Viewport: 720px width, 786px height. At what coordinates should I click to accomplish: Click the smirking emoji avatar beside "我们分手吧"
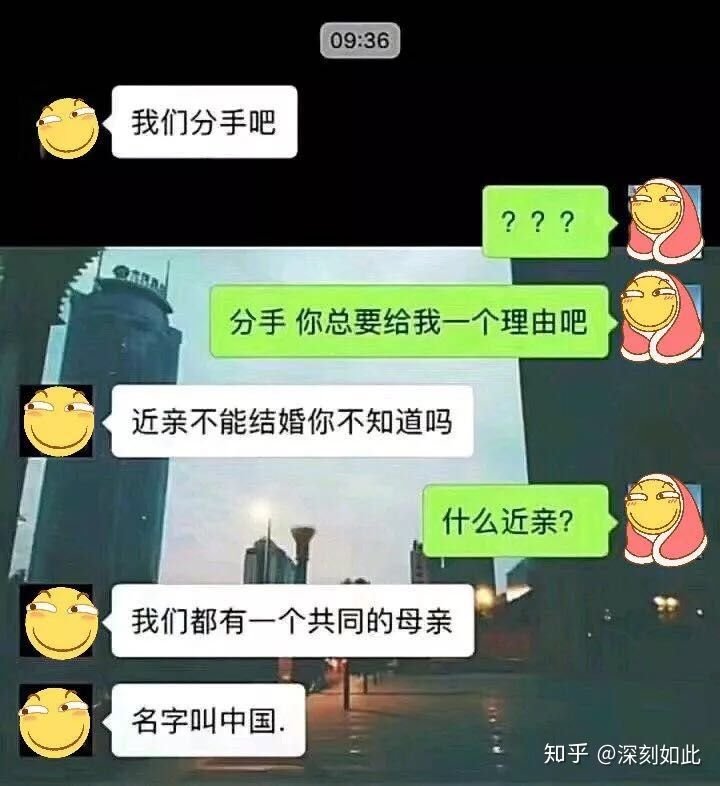(x=64, y=125)
